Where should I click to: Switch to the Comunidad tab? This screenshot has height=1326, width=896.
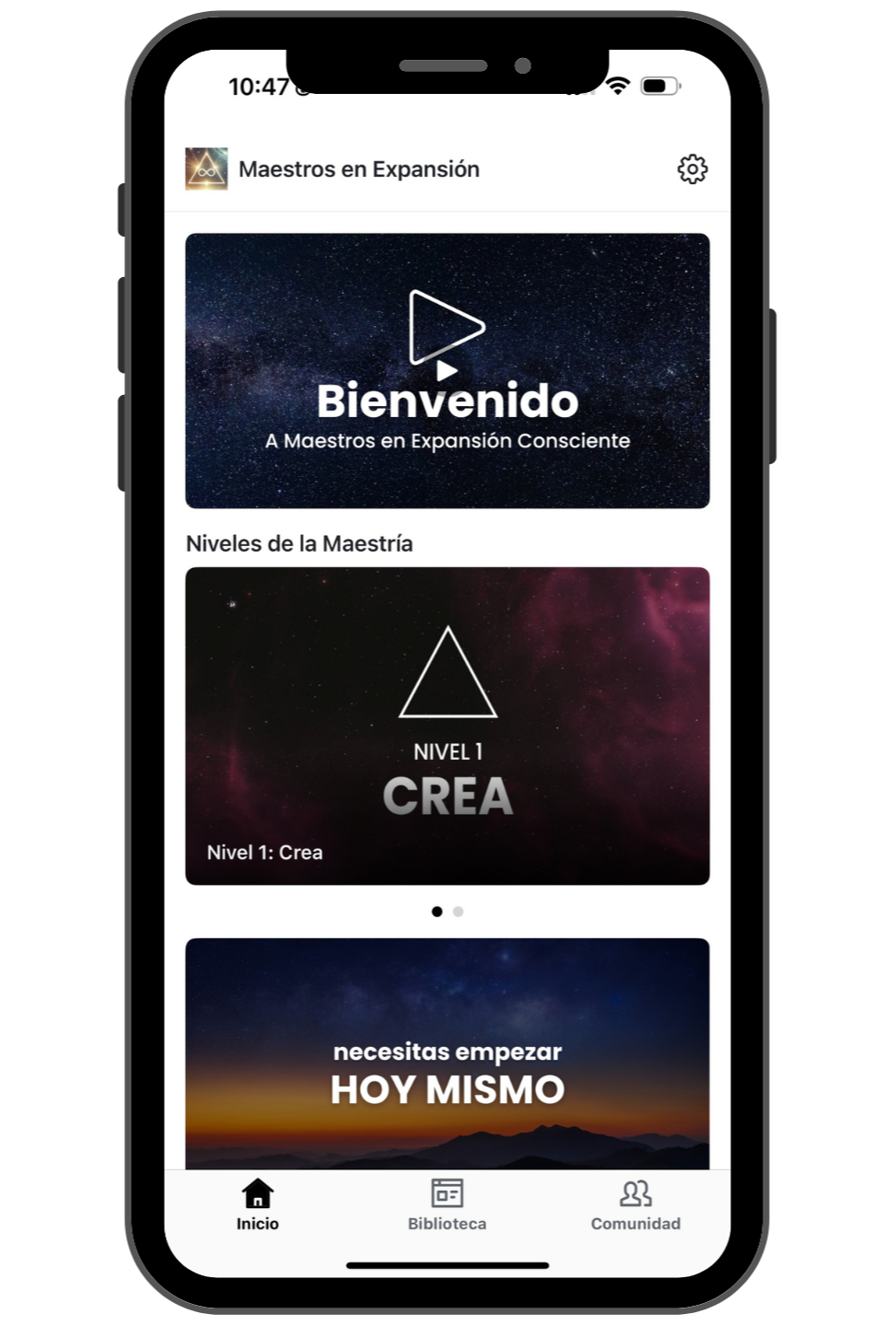tap(635, 1204)
